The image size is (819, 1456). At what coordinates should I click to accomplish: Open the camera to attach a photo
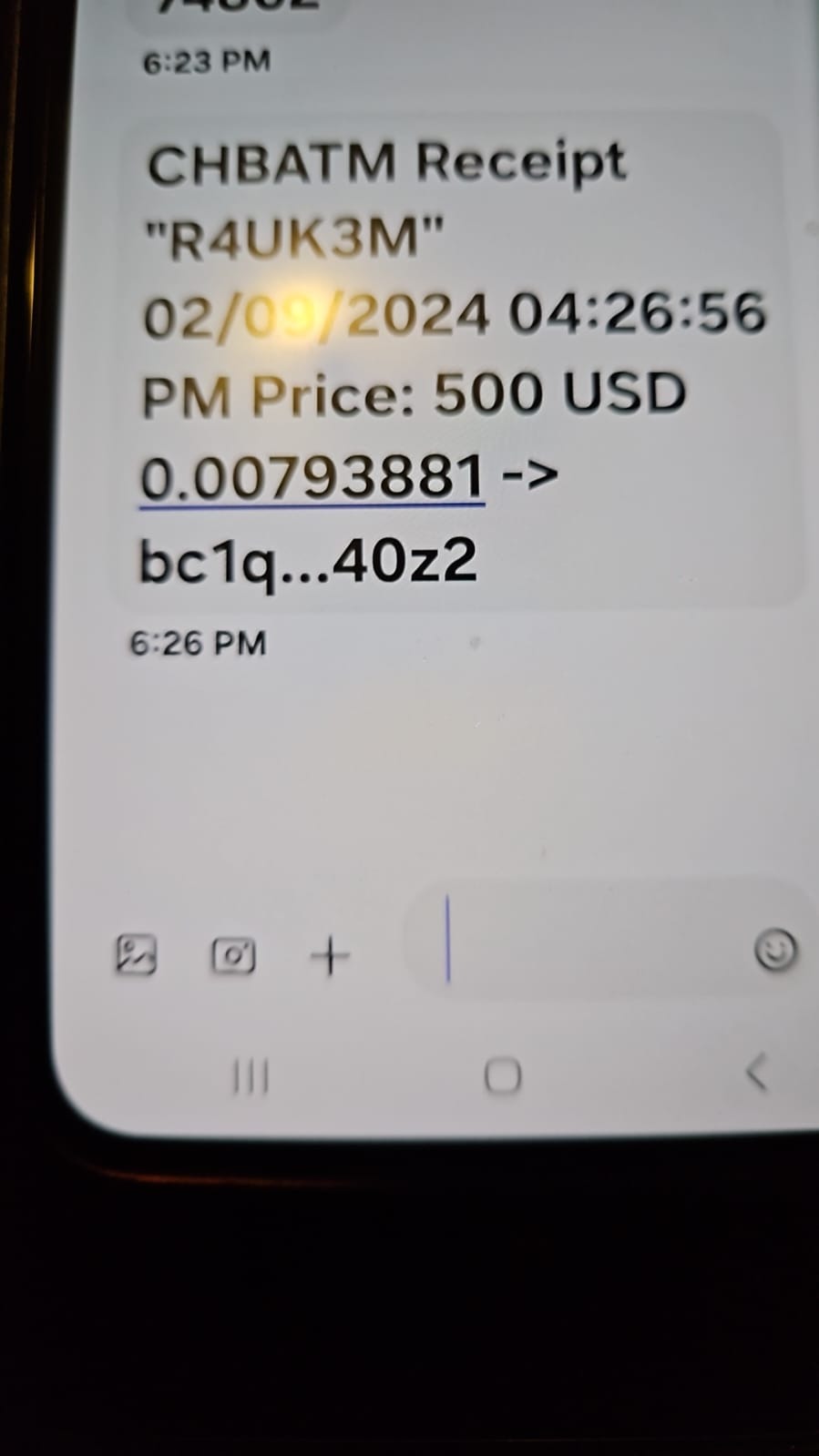[x=233, y=955]
